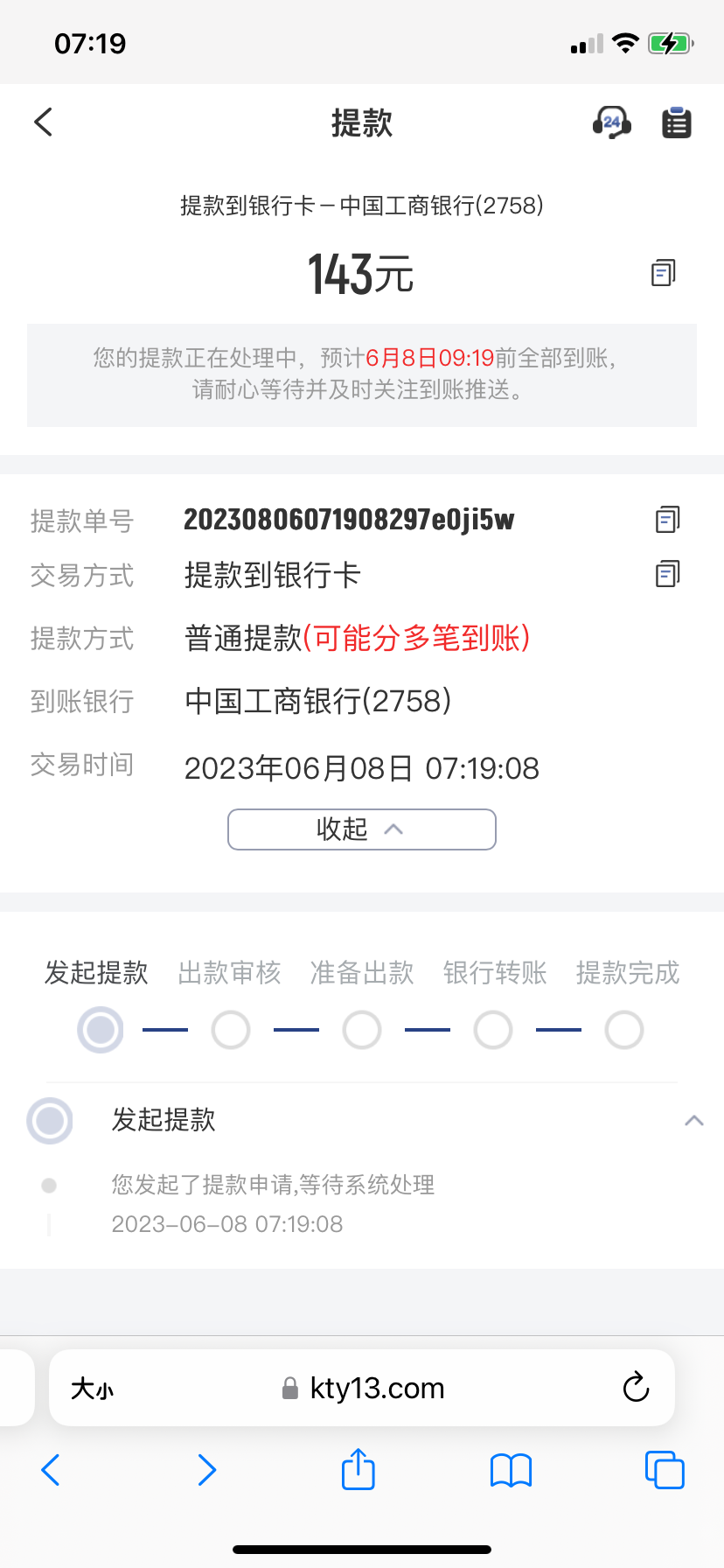Collapse details with the 收起 button
724x1568 pixels.
click(361, 829)
